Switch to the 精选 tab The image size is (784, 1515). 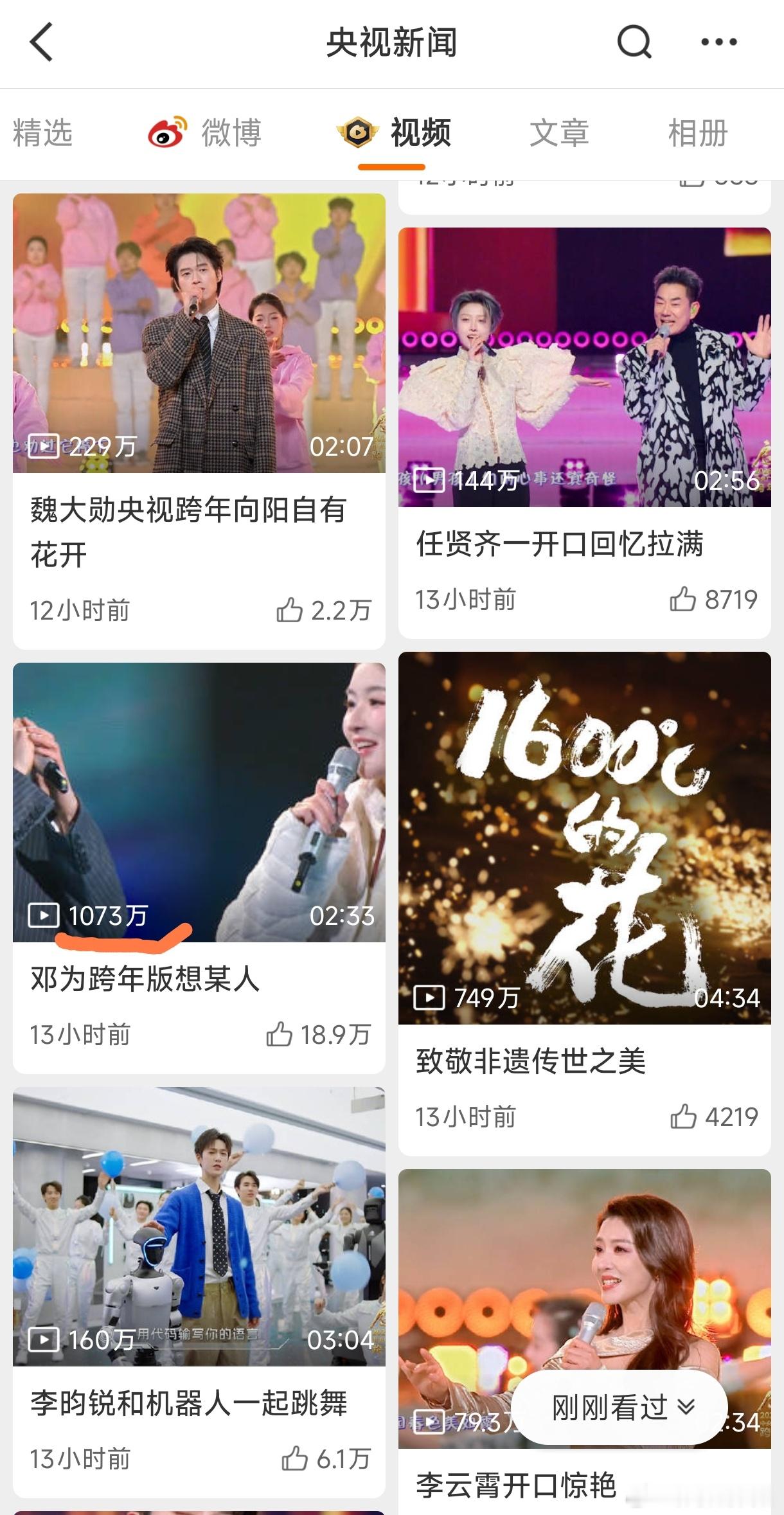(42, 133)
